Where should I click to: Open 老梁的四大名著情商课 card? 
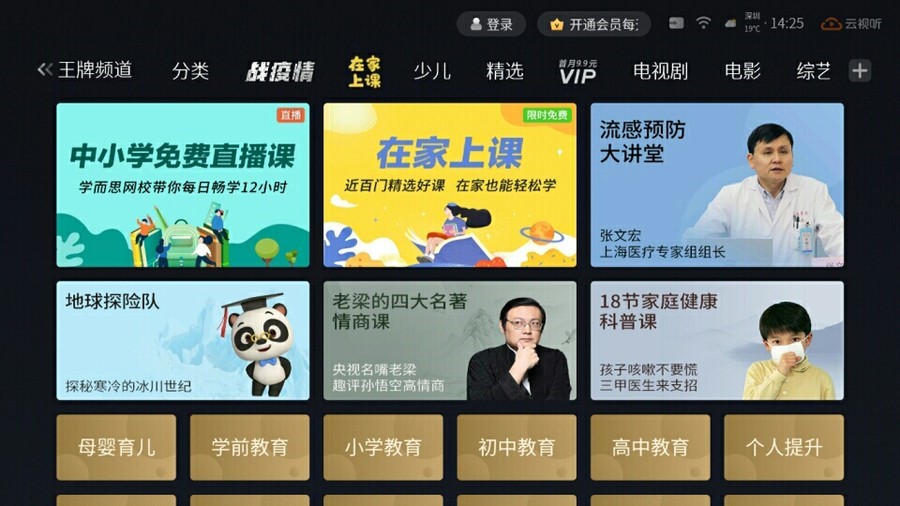450,340
